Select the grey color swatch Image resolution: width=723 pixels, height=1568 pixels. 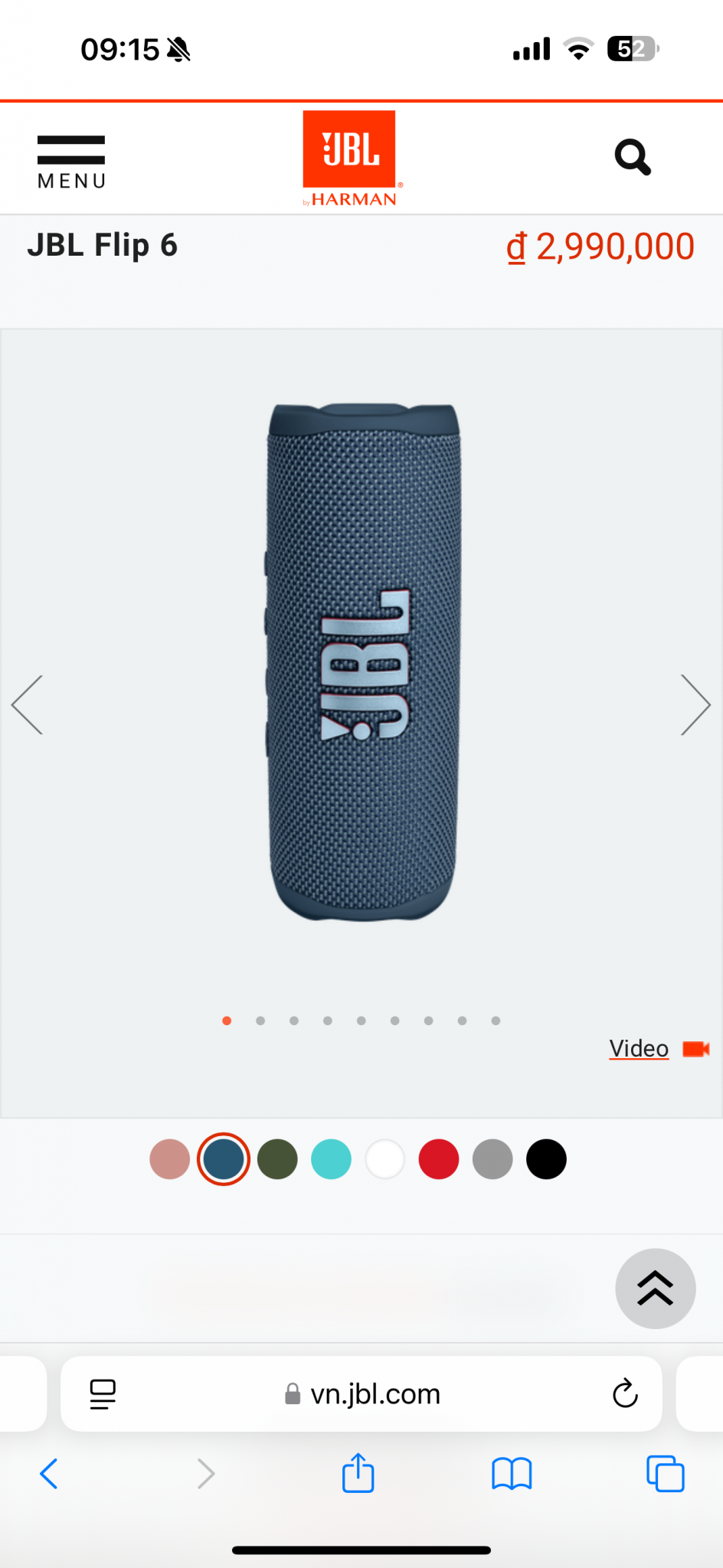tap(492, 1159)
